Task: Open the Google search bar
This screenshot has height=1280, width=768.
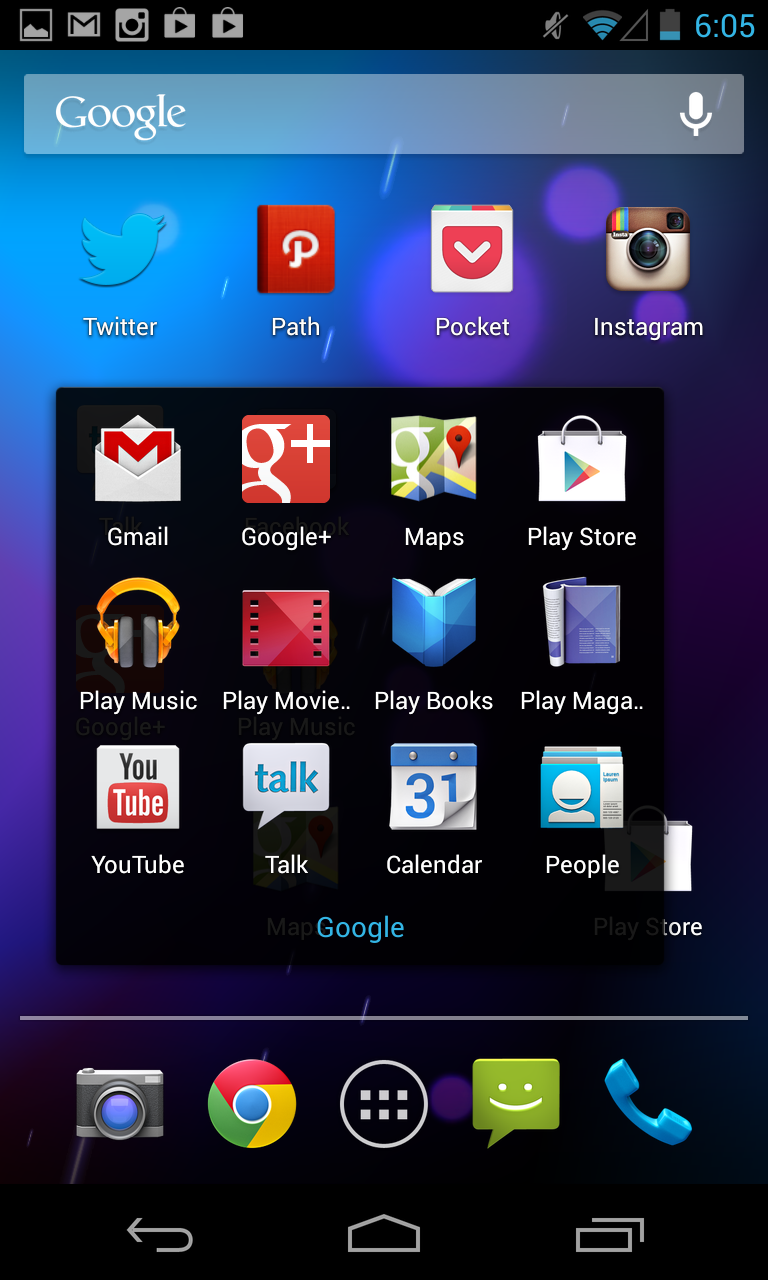Action: (x=384, y=114)
